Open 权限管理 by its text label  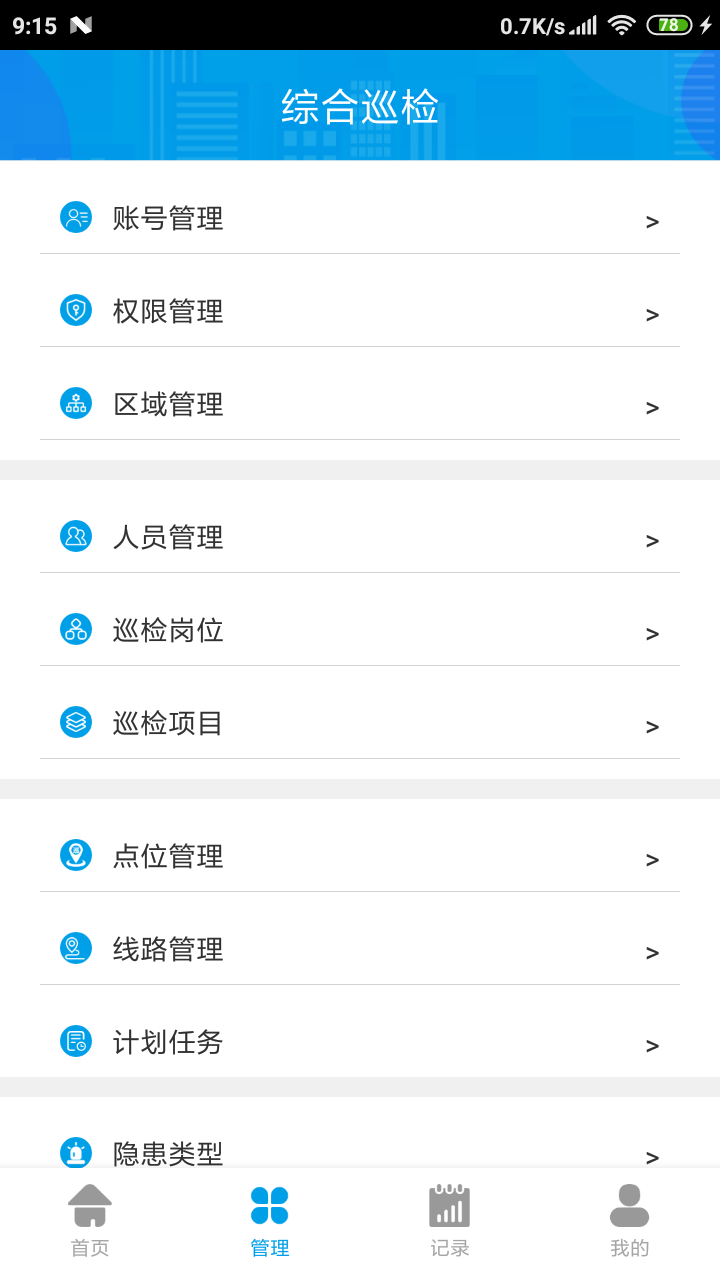(167, 311)
